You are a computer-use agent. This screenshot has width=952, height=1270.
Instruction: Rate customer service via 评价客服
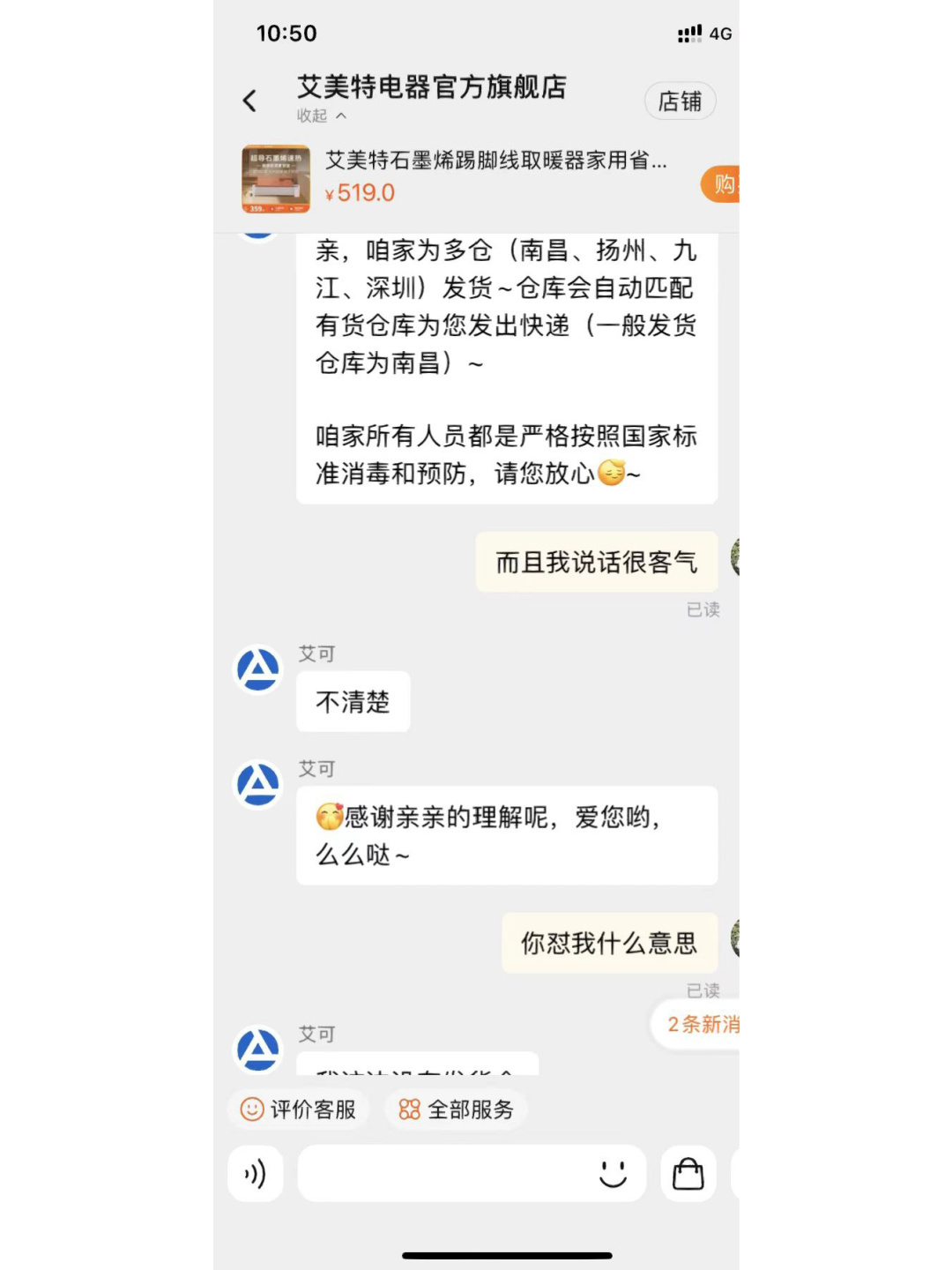point(299,1109)
